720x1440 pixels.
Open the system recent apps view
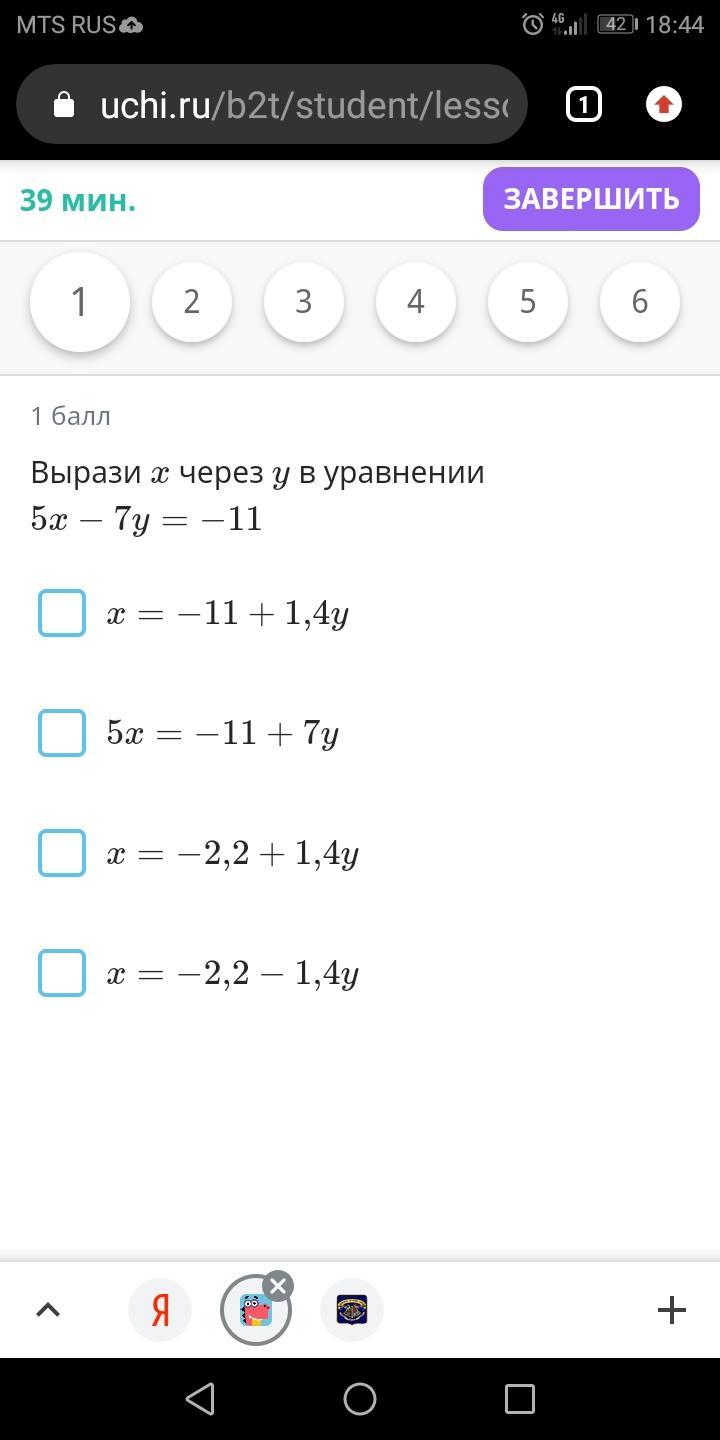pos(520,1399)
